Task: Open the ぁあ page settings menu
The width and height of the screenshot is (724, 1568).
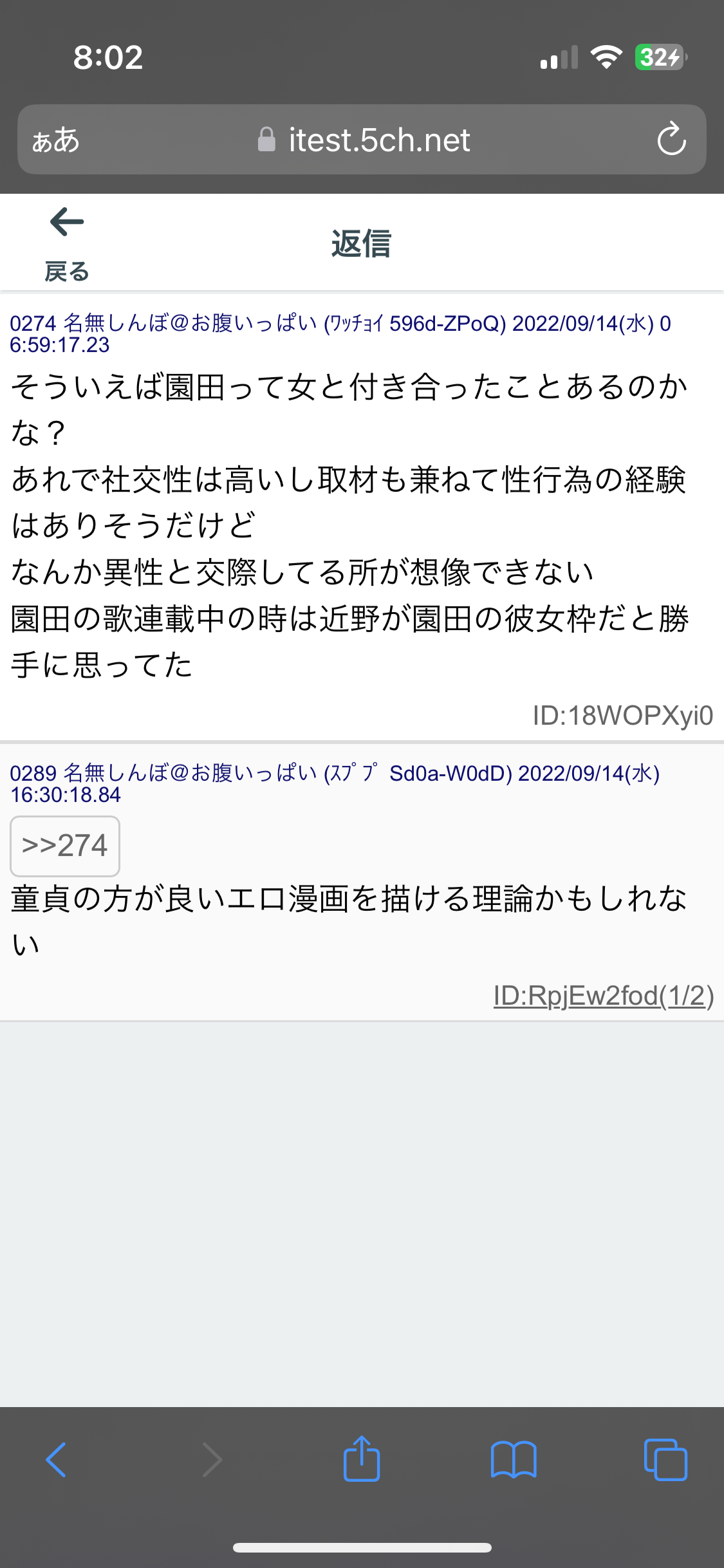Action: tap(56, 140)
